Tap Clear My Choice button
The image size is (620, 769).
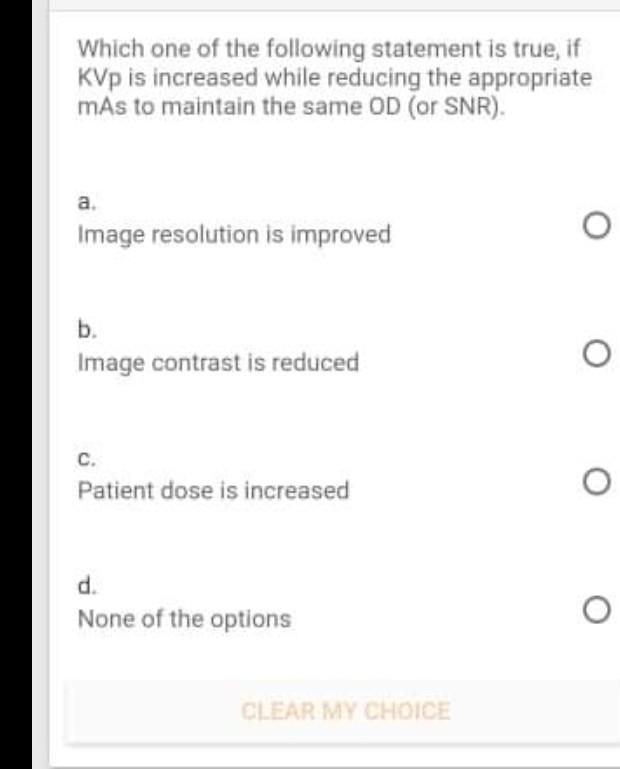(346, 712)
